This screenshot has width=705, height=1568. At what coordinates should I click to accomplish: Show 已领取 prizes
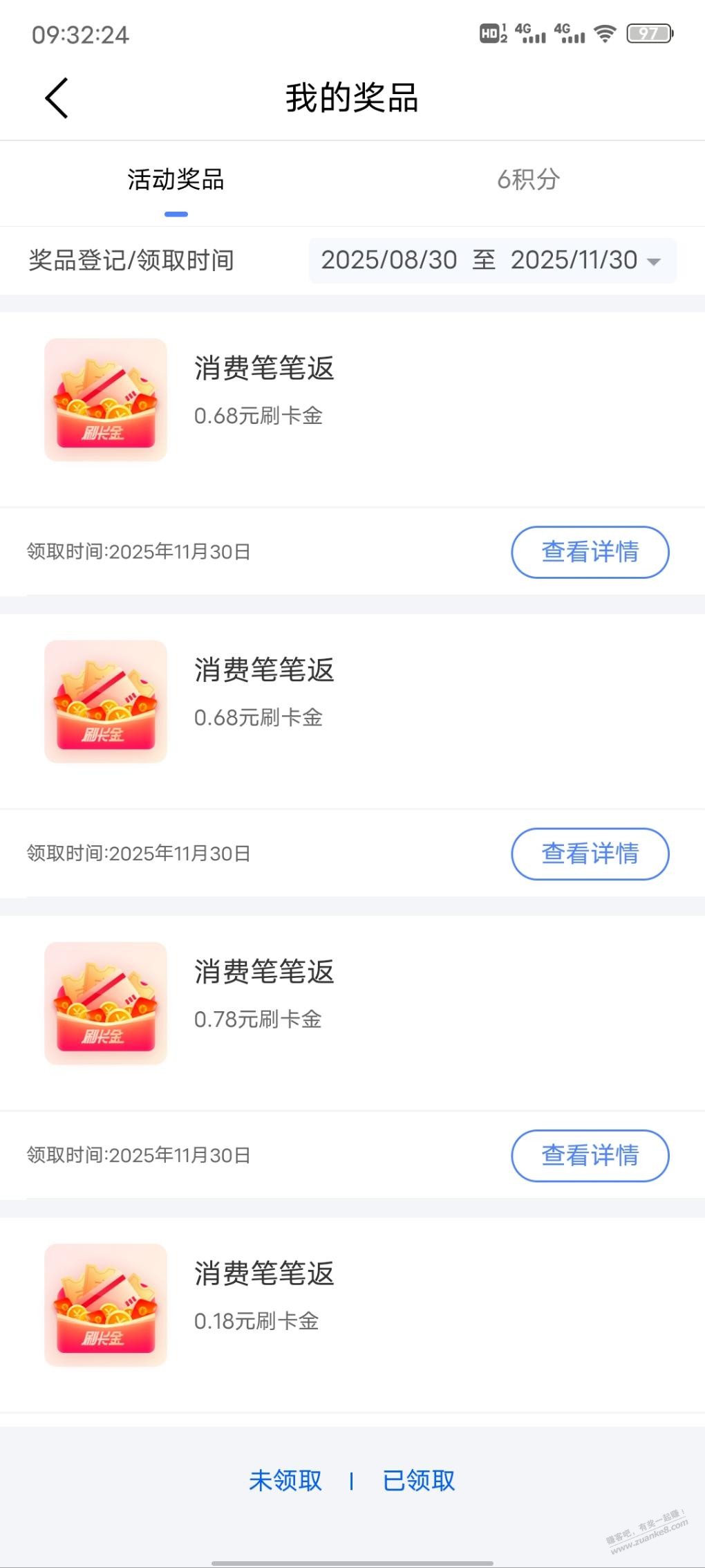tap(419, 1480)
